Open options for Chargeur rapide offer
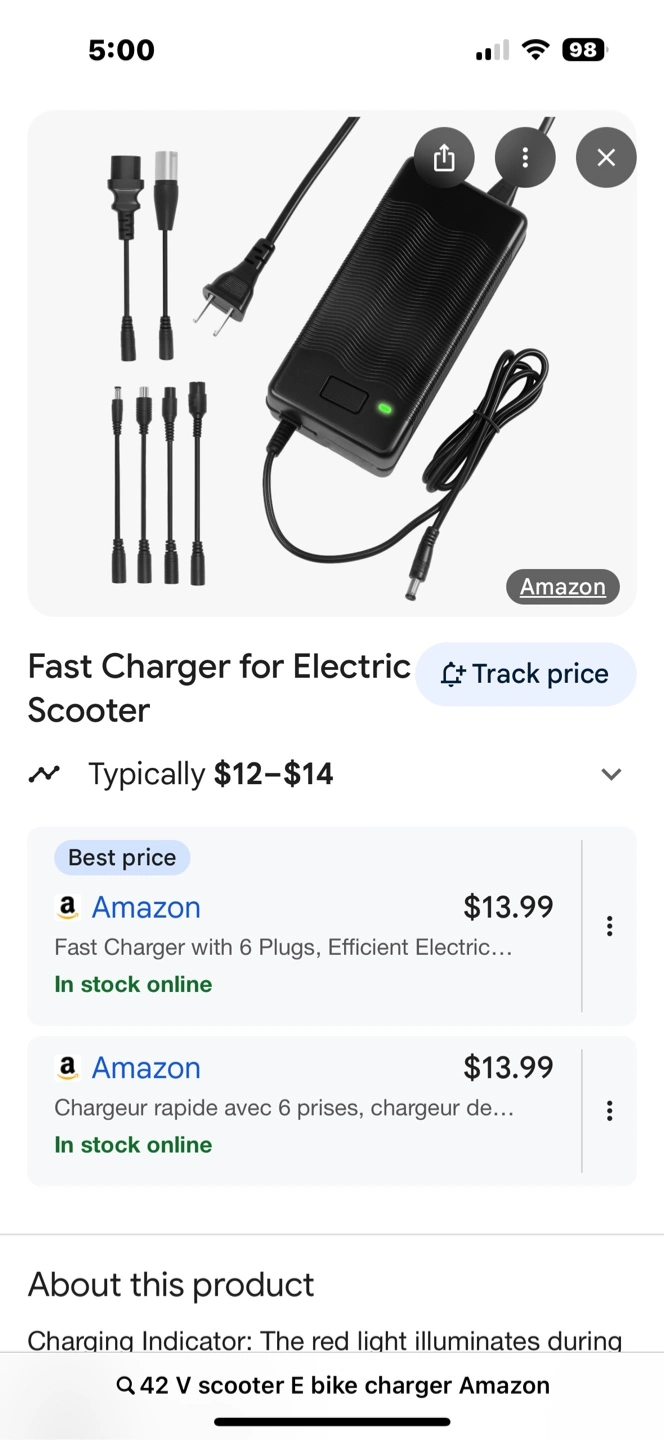 (x=609, y=1111)
